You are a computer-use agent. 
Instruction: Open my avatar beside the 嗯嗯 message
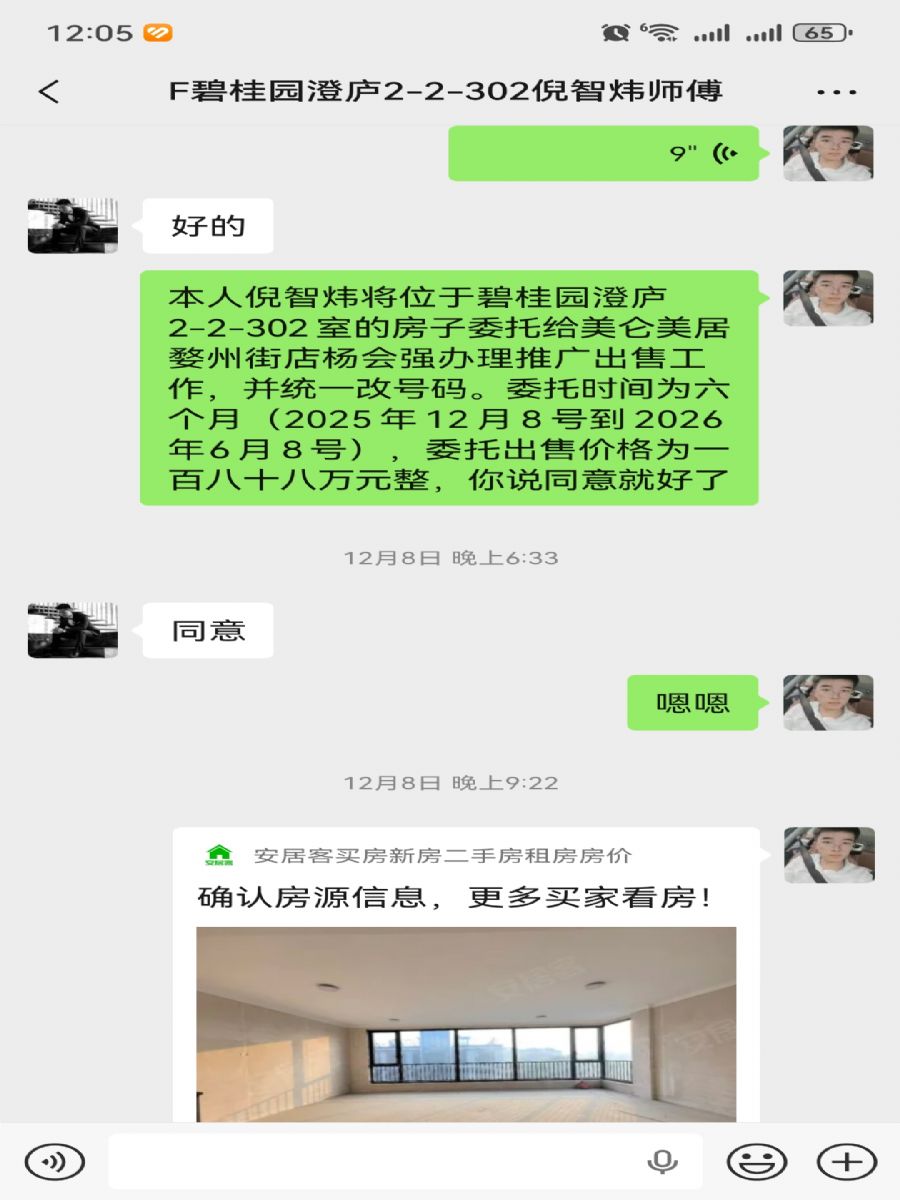[828, 702]
